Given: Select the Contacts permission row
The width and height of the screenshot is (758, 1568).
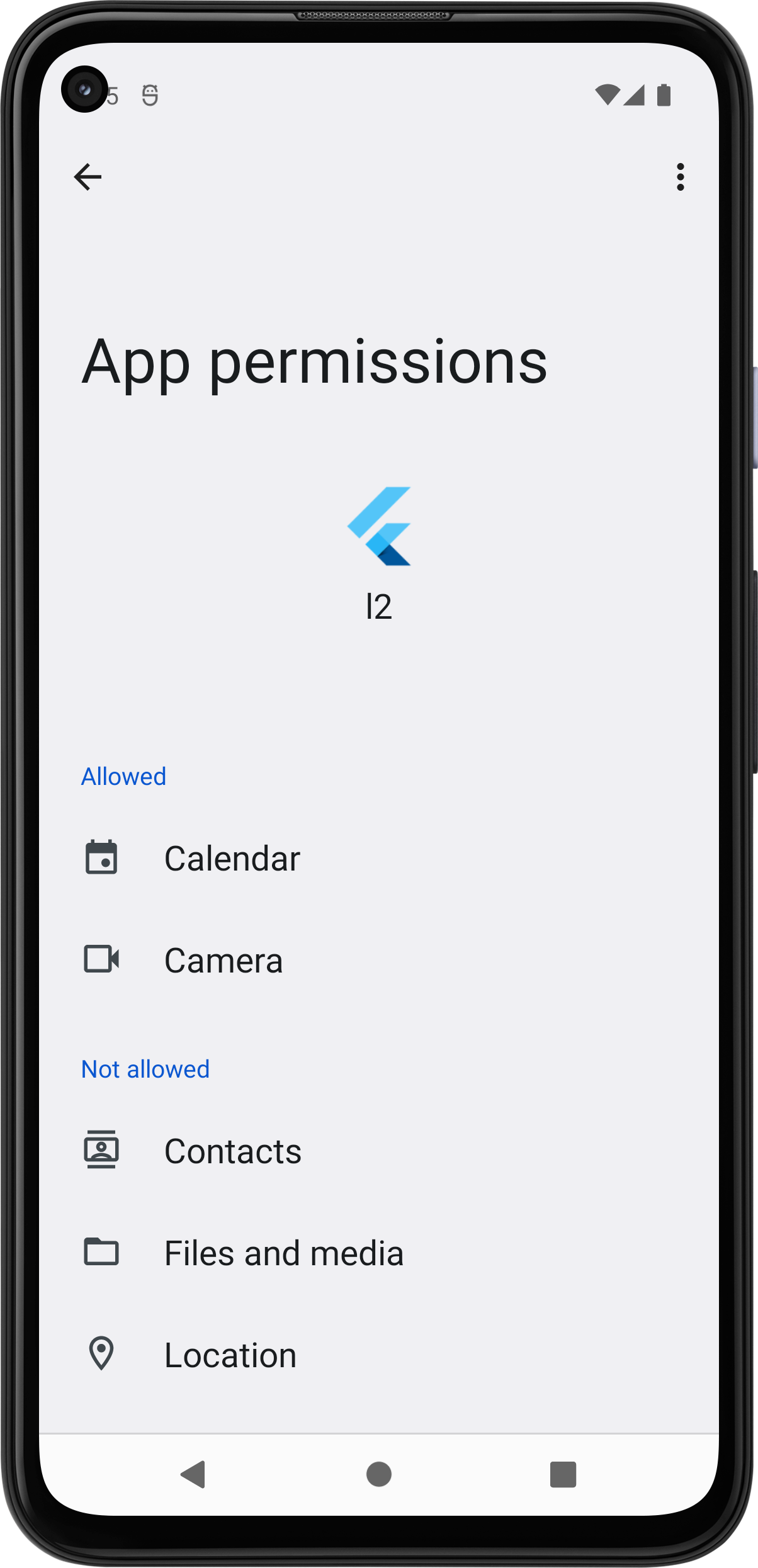Looking at the screenshot, I should [x=232, y=1151].
